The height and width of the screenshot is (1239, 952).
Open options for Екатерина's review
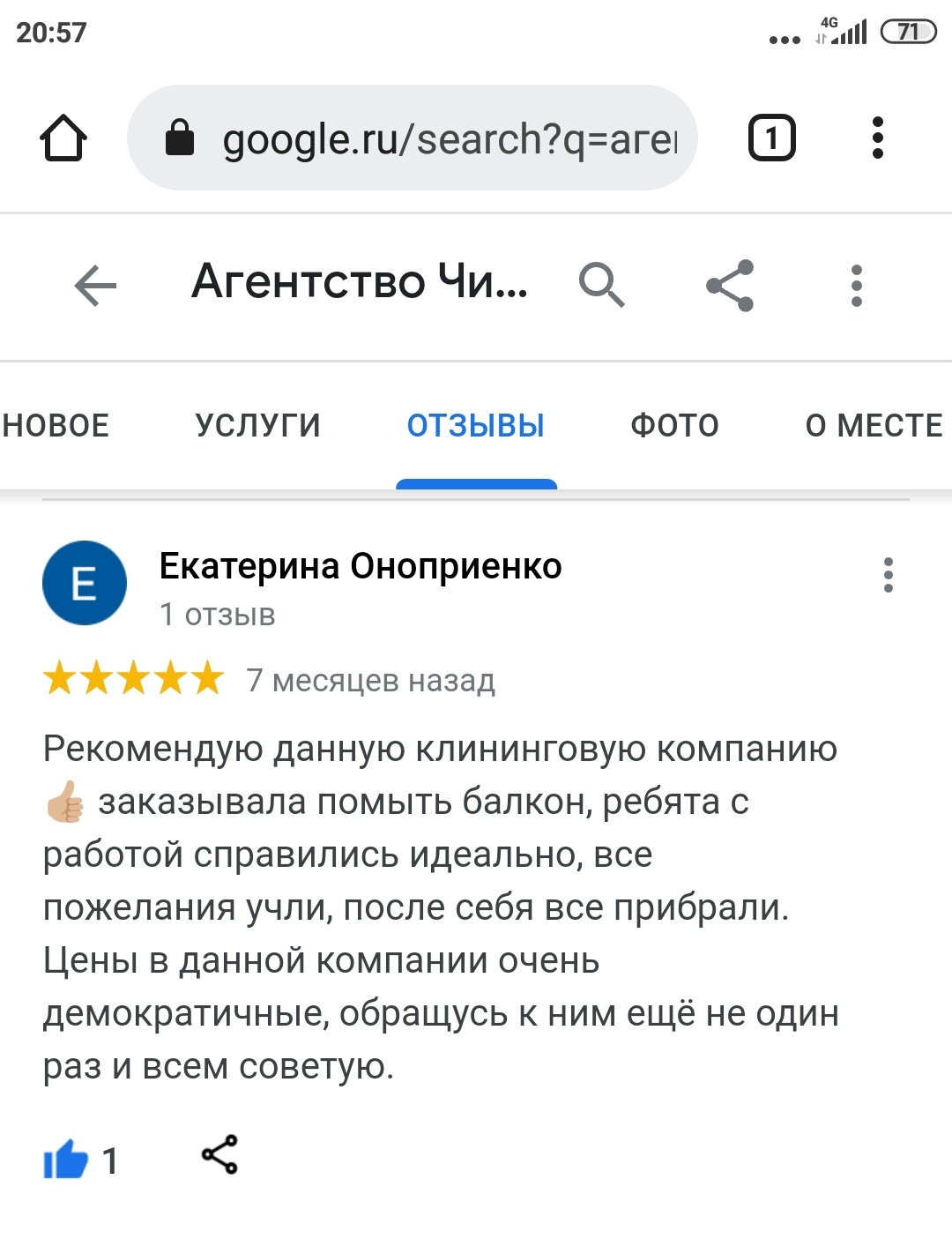point(889,575)
